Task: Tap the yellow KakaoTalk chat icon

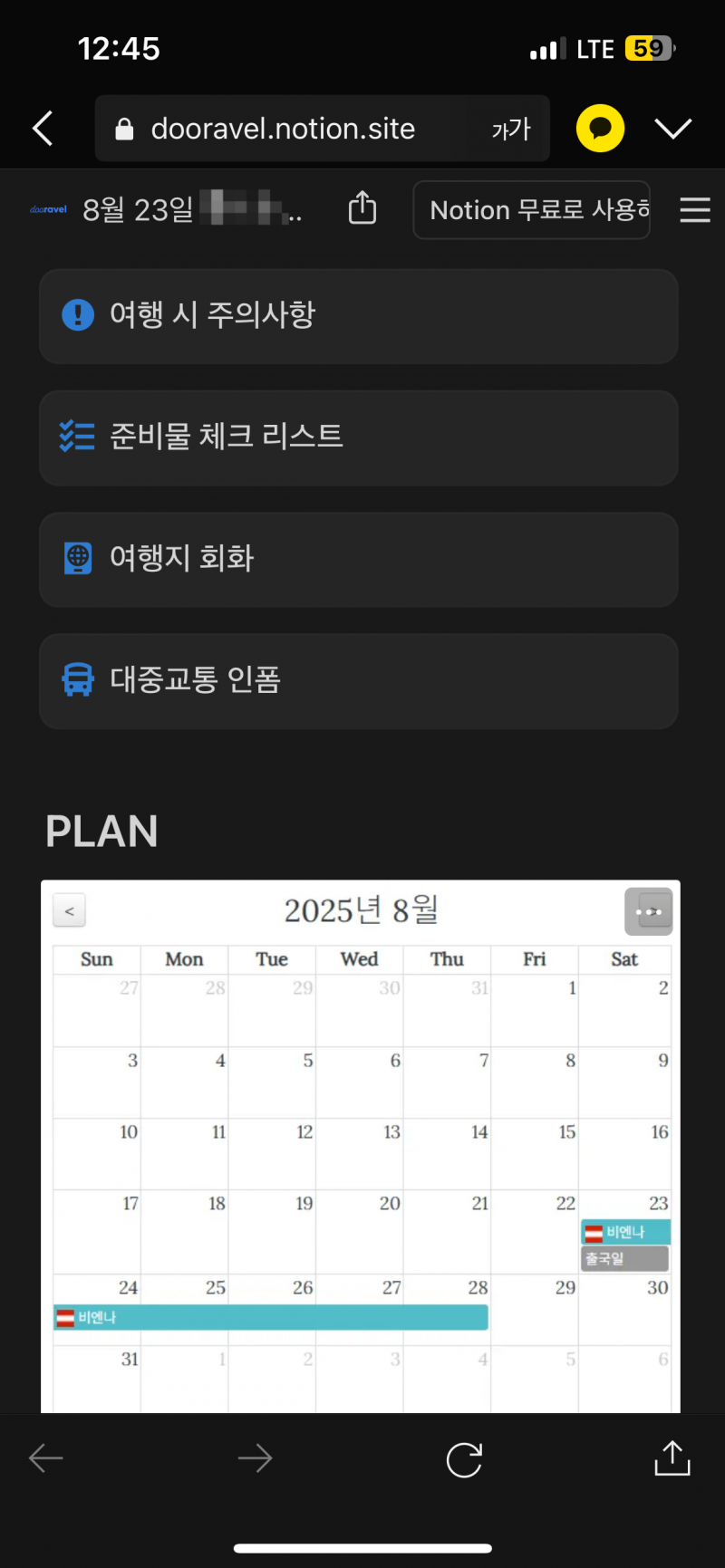Action: pos(600,129)
